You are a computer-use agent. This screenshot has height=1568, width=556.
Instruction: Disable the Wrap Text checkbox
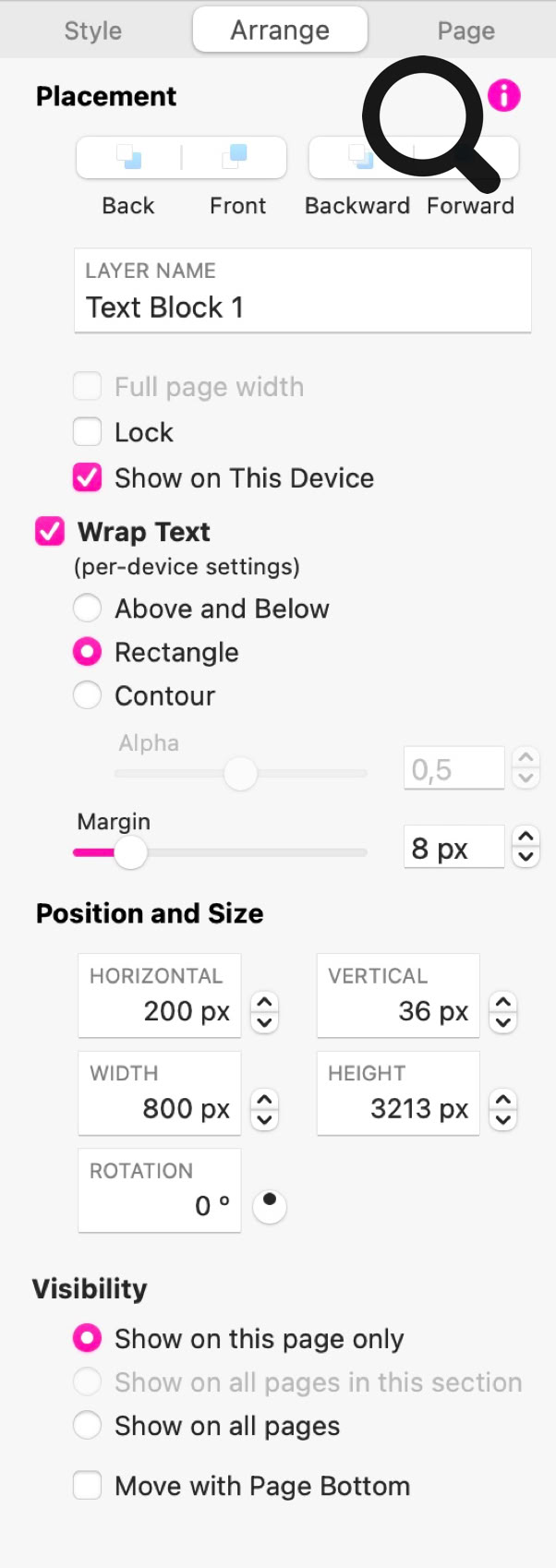coord(50,531)
